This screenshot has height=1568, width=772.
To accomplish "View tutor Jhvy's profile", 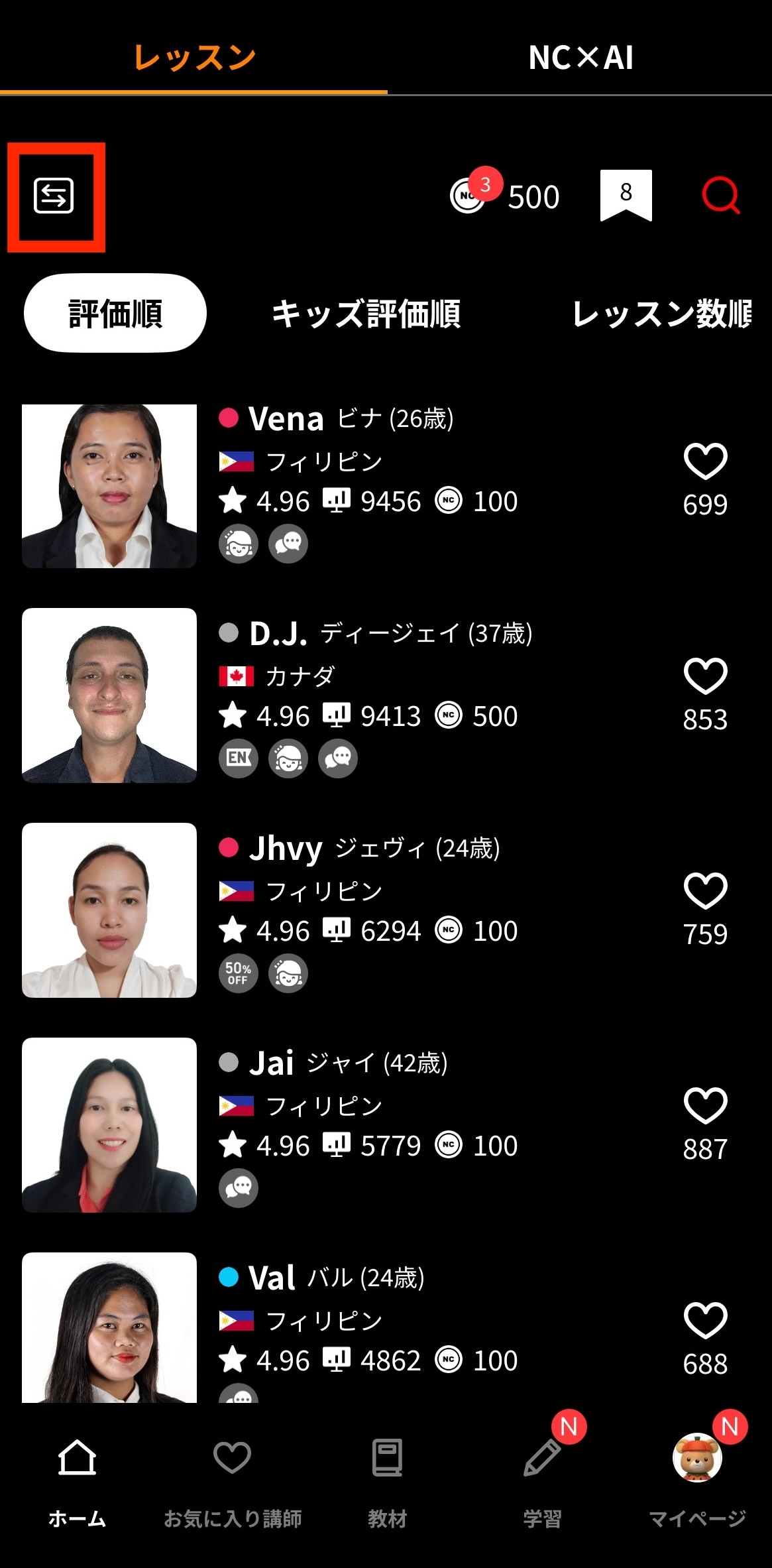I will (109, 910).
